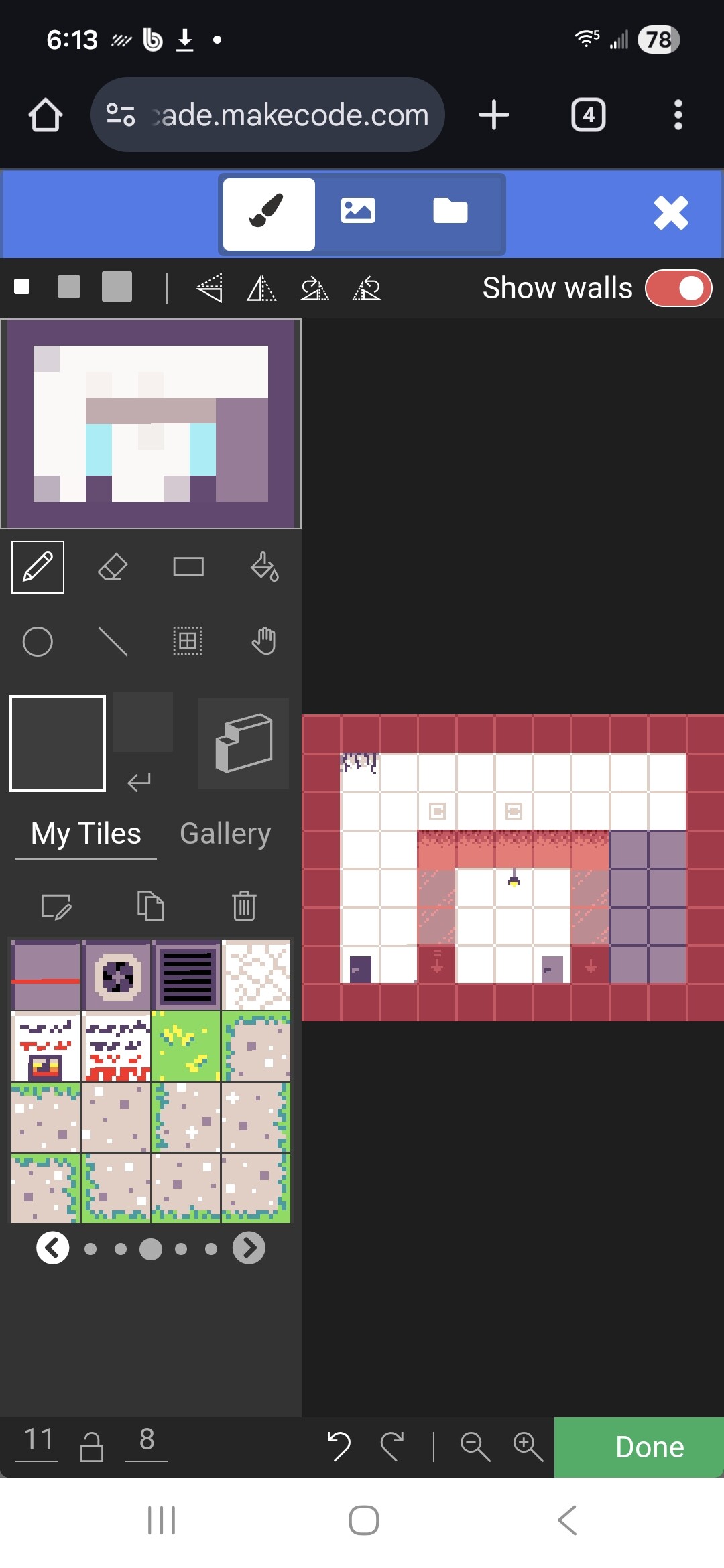The width and height of the screenshot is (724, 1568).
Task: Activate the marquee selection tool
Action: pyautogui.click(x=188, y=641)
